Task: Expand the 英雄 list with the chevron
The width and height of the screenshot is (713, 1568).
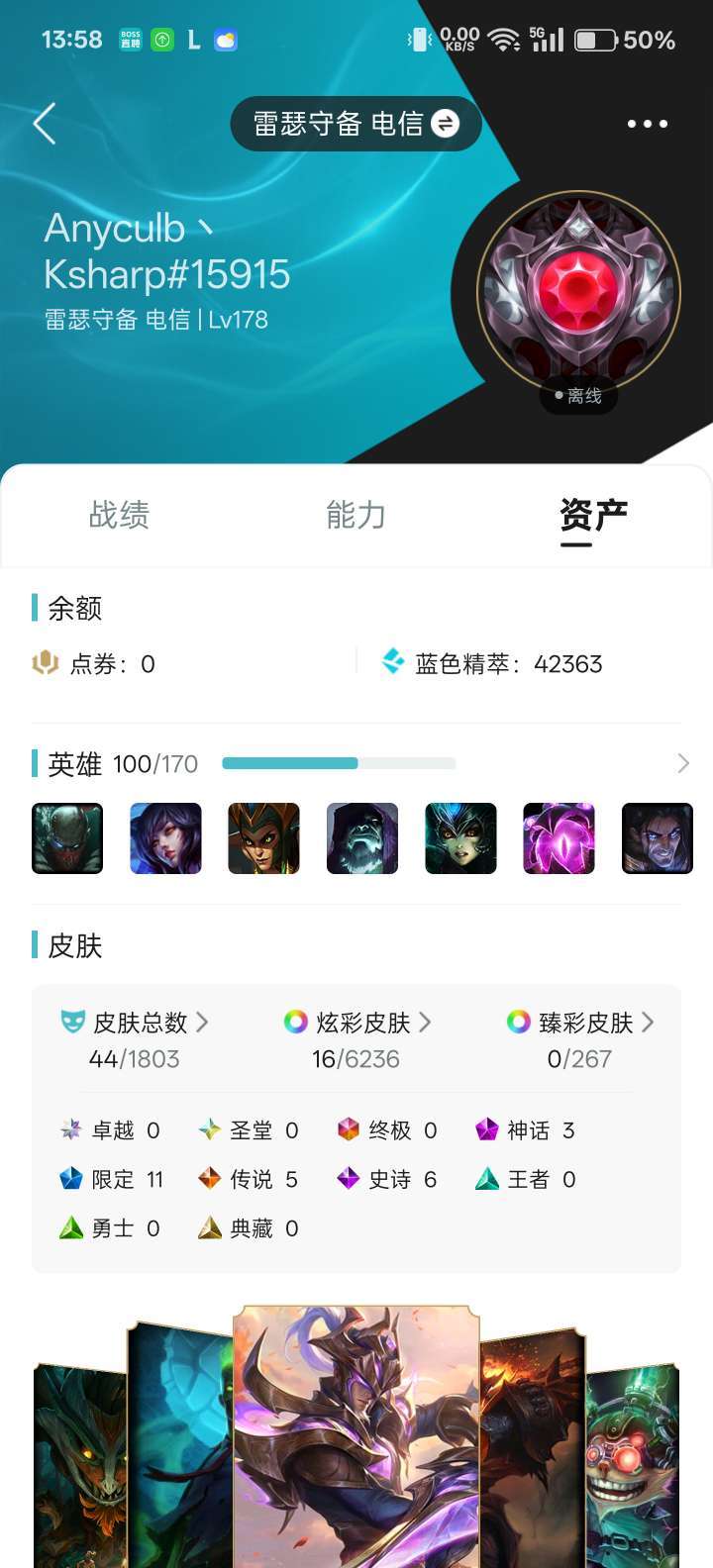Action: click(683, 763)
